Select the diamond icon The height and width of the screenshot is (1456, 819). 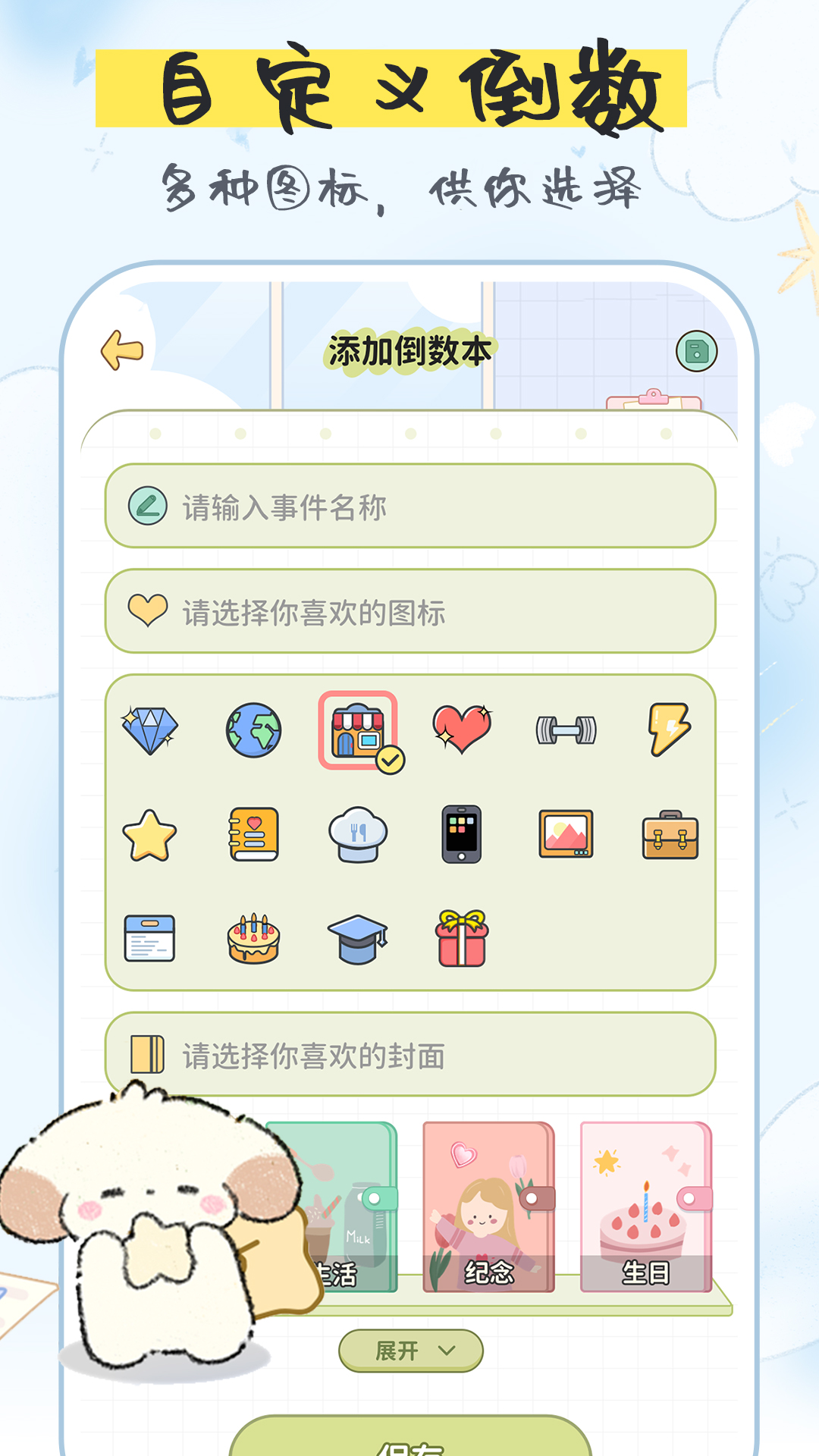pyautogui.click(x=151, y=730)
